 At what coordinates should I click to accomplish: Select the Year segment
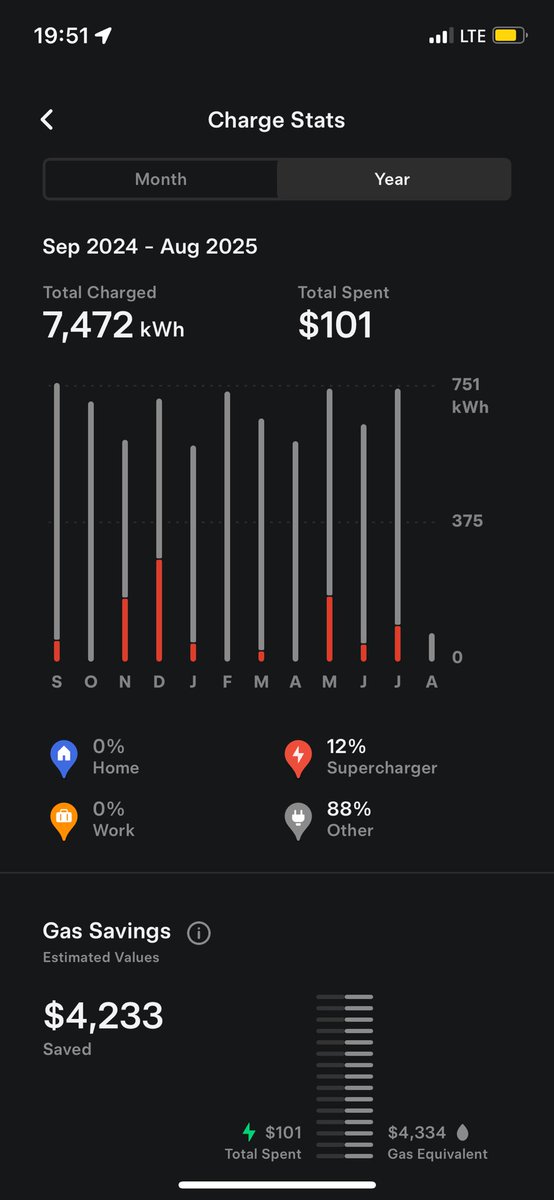point(393,179)
